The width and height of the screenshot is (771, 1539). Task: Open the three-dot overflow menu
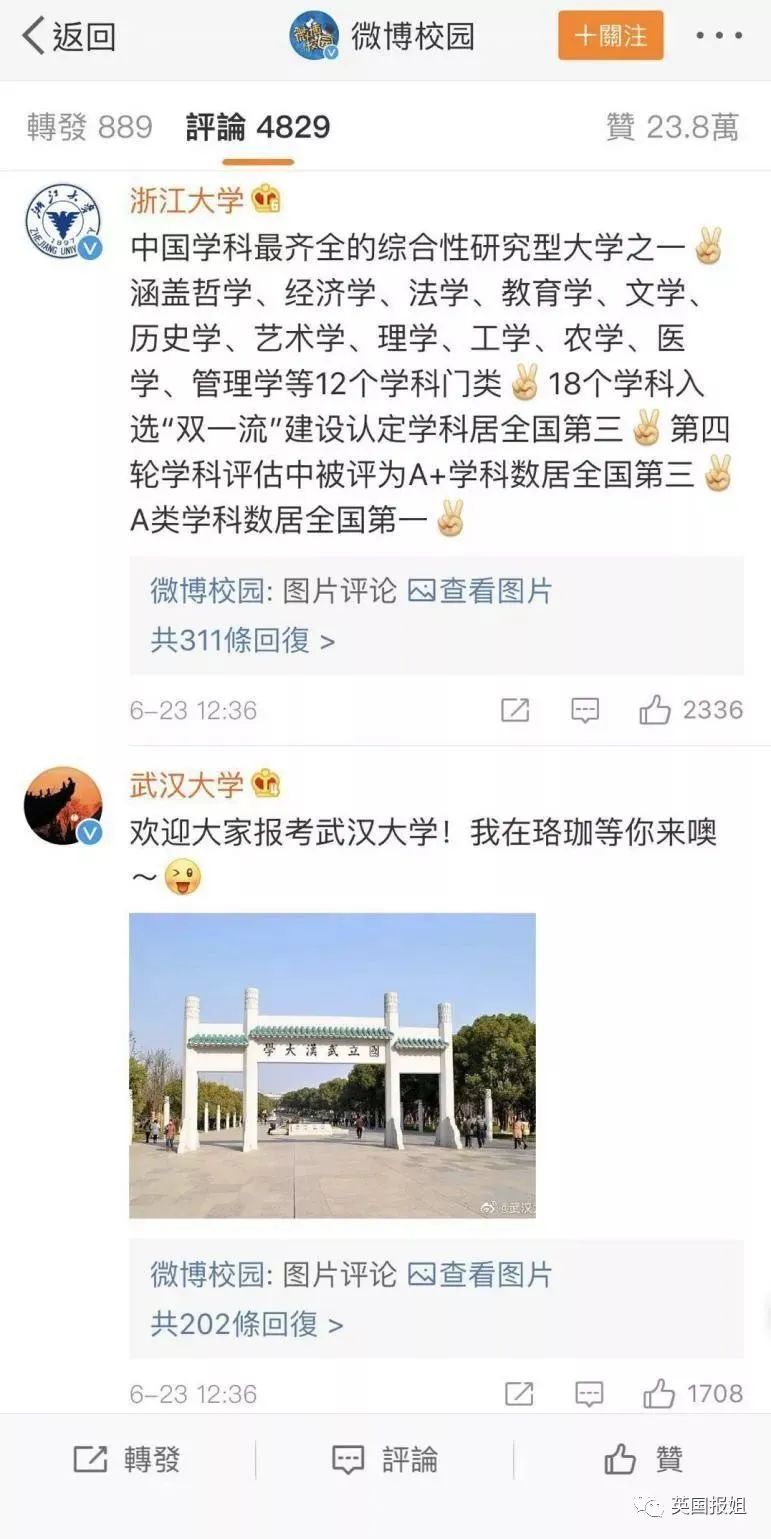click(720, 36)
